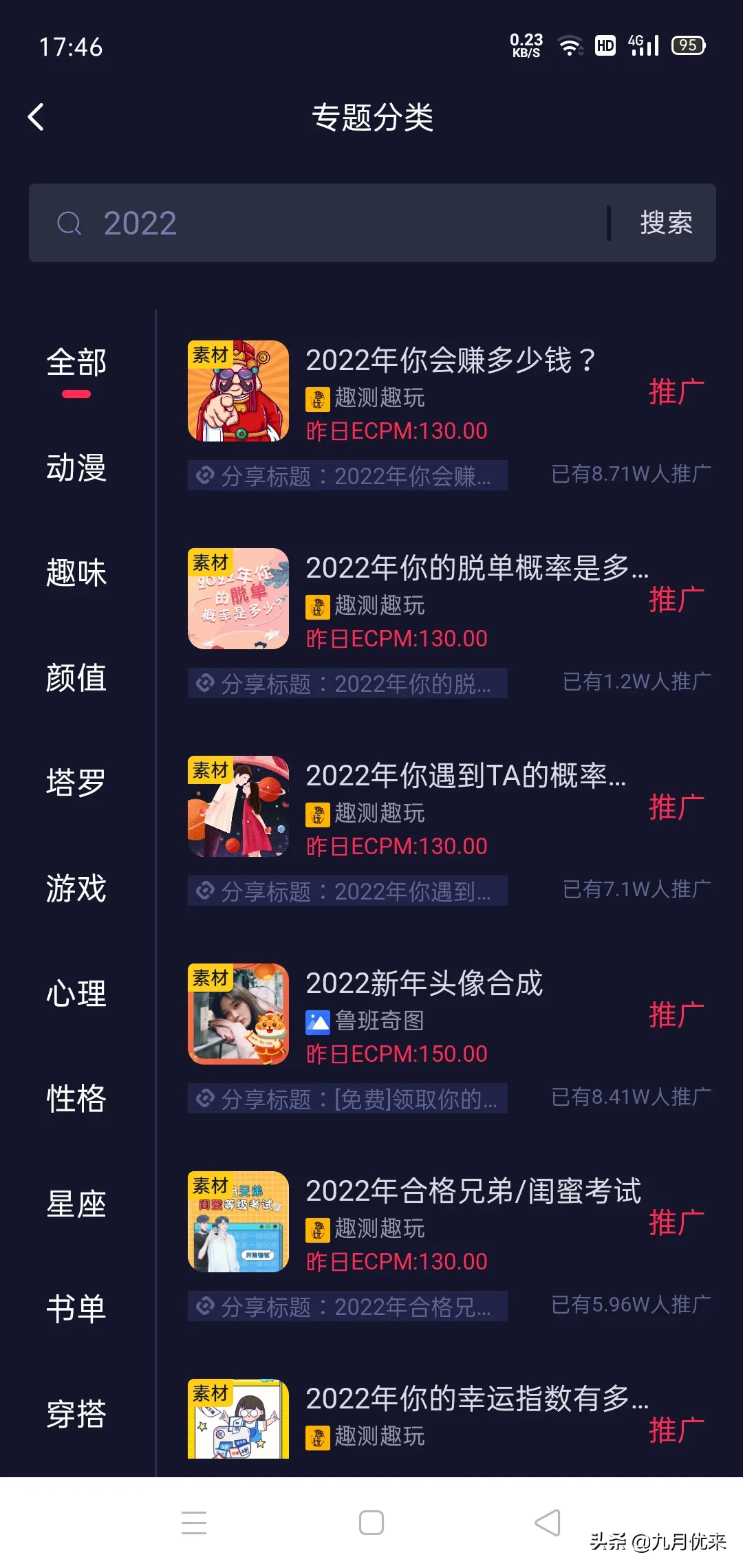Select the 游戏 category
The width and height of the screenshot is (743, 1568).
tap(76, 888)
